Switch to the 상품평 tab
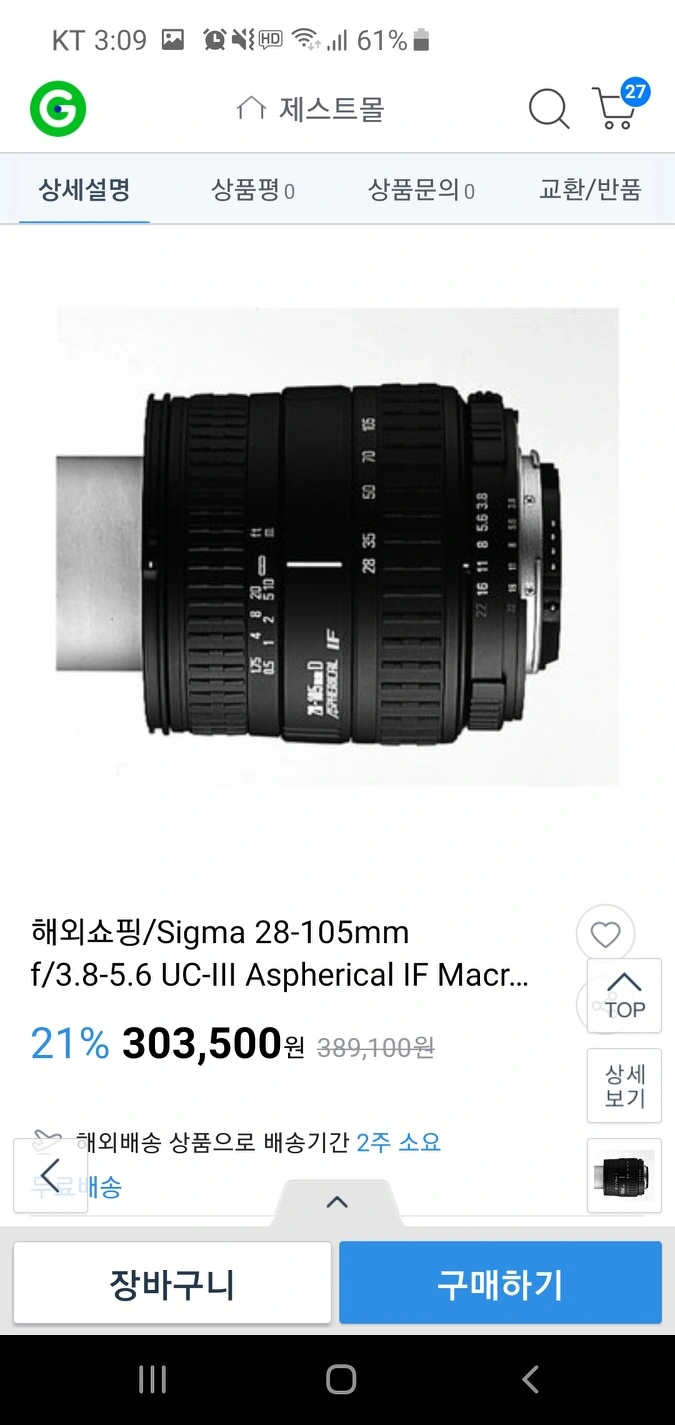Screen dimensions: 675x1425 point(252,190)
